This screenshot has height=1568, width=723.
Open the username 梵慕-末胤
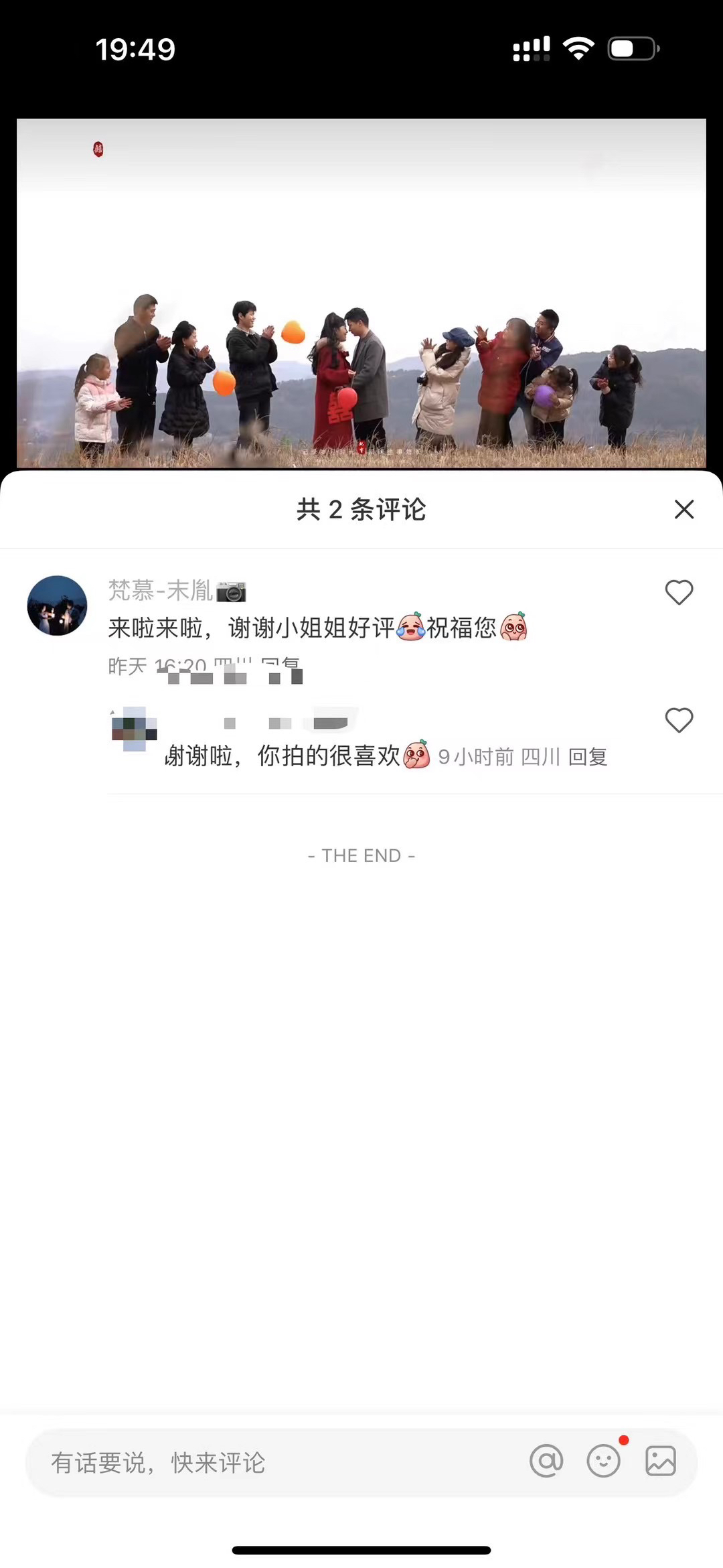pyautogui.click(x=161, y=590)
